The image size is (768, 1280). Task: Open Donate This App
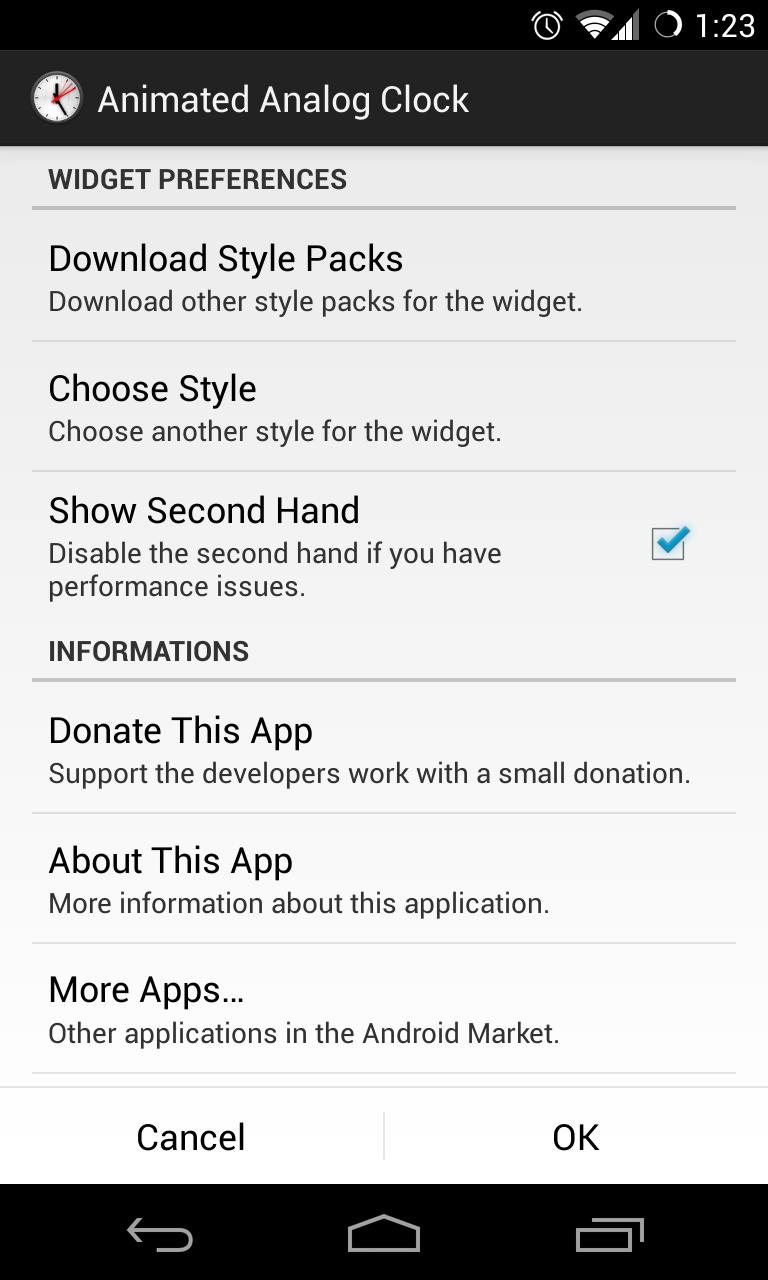(x=384, y=749)
